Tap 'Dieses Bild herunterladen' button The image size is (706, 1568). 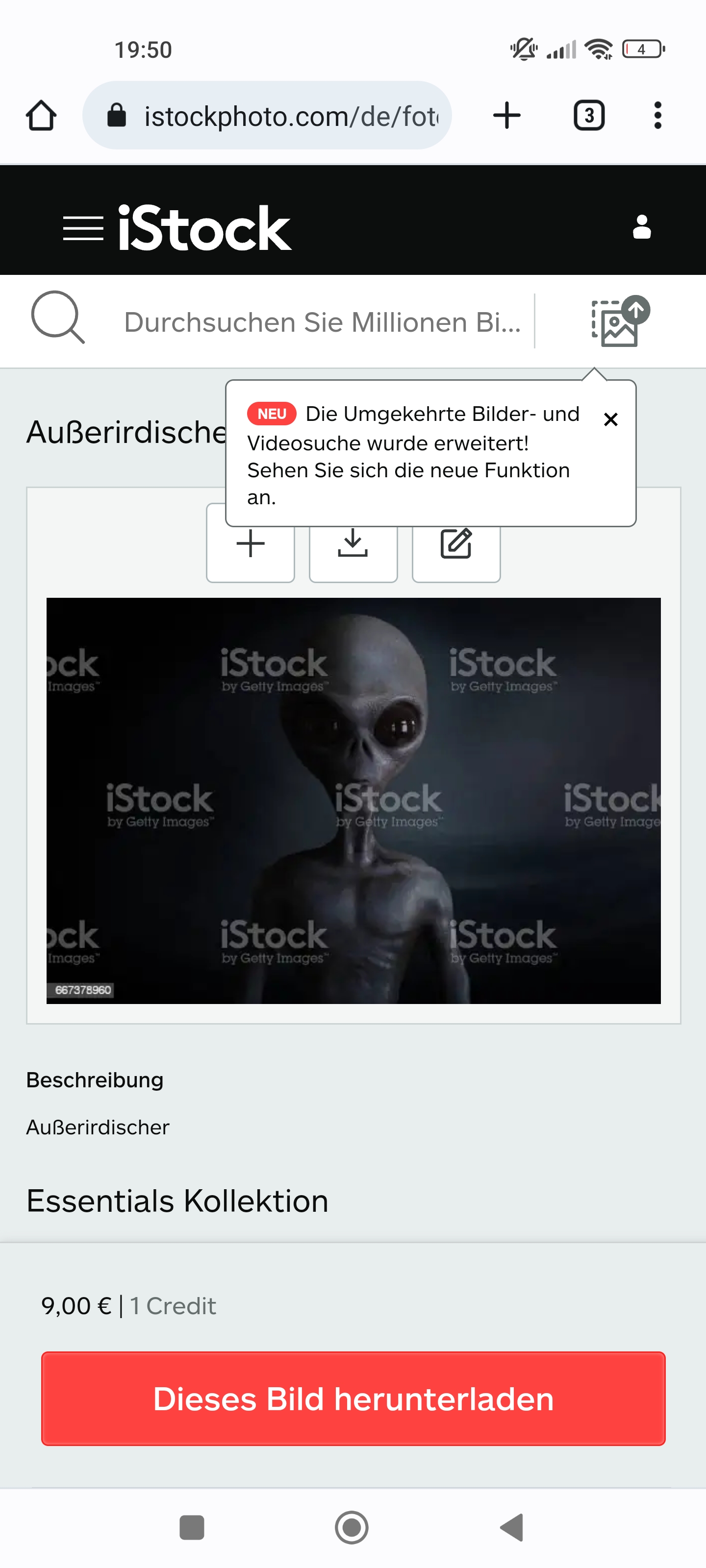coord(353,1399)
